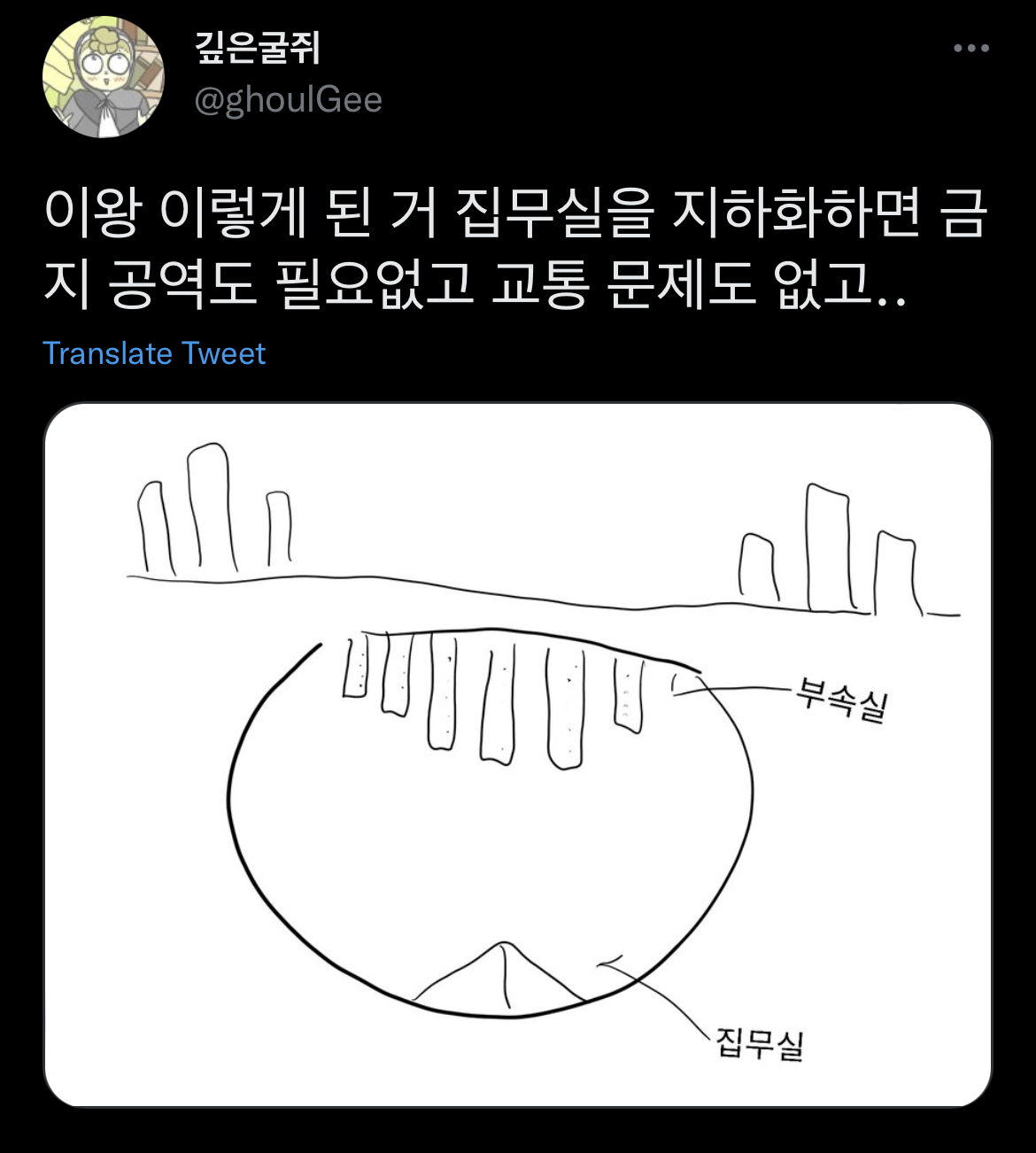This screenshot has height=1153, width=1036.
Task: Open the tweet's three-dot overflow menu
Action: click(x=970, y=49)
